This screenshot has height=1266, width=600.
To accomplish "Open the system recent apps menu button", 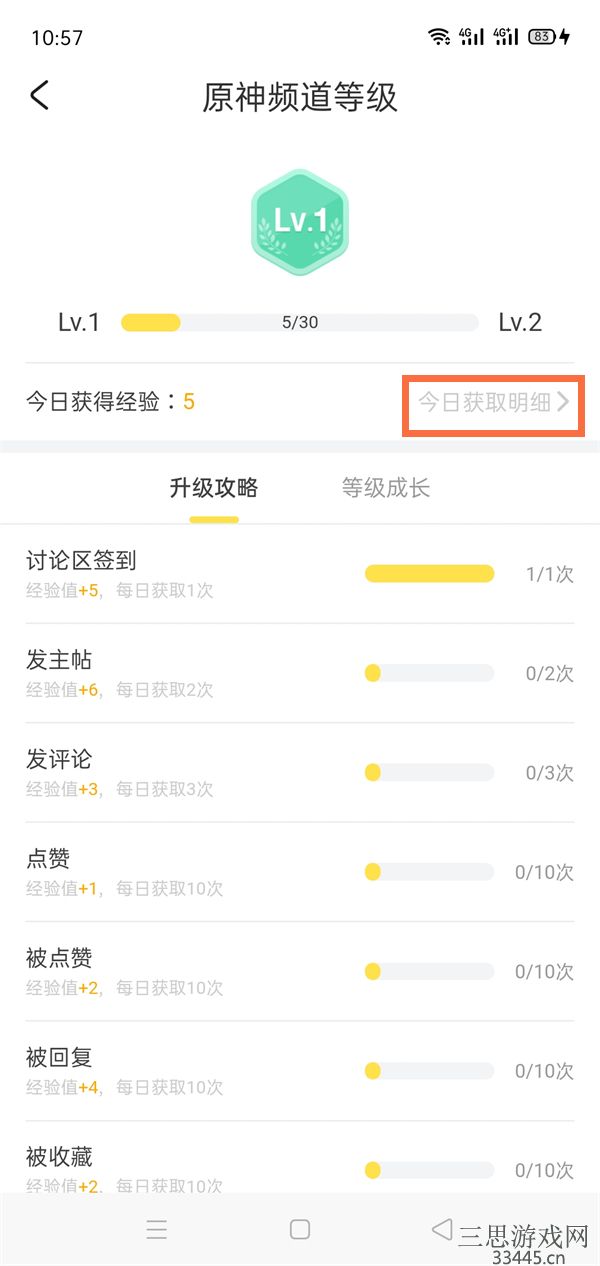I will point(156,1230).
